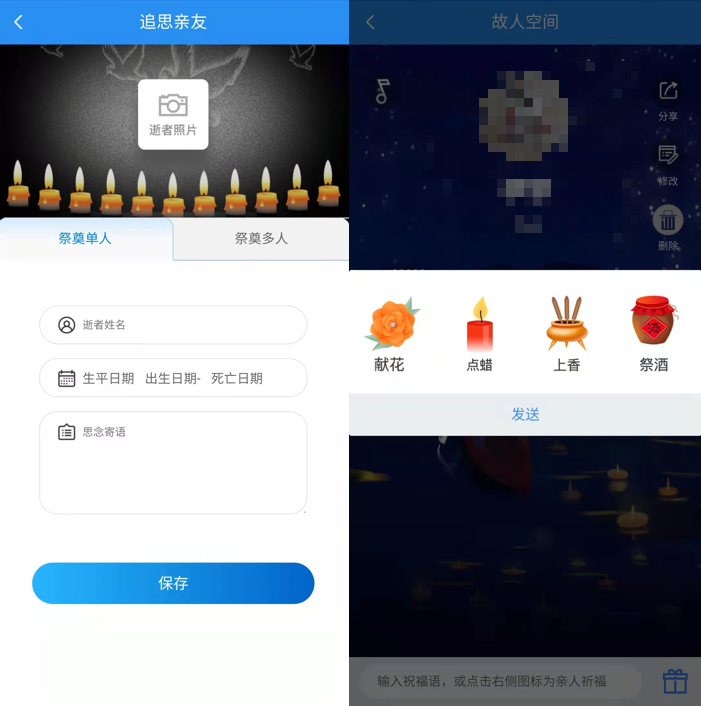Tap the blessing message input box
This screenshot has width=701, height=706.
coord(500,681)
